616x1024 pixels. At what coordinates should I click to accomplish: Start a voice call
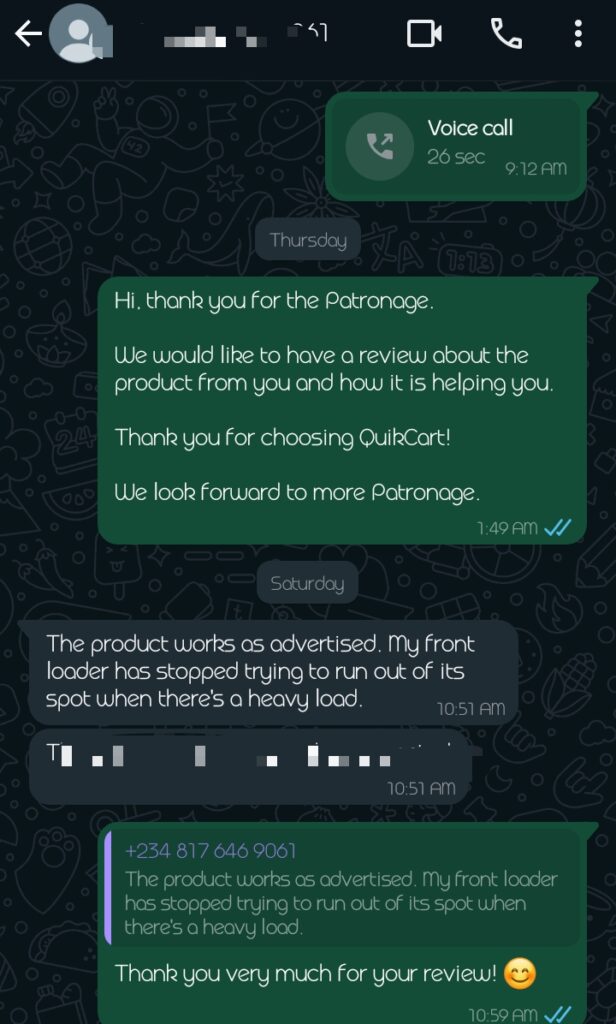[506, 34]
